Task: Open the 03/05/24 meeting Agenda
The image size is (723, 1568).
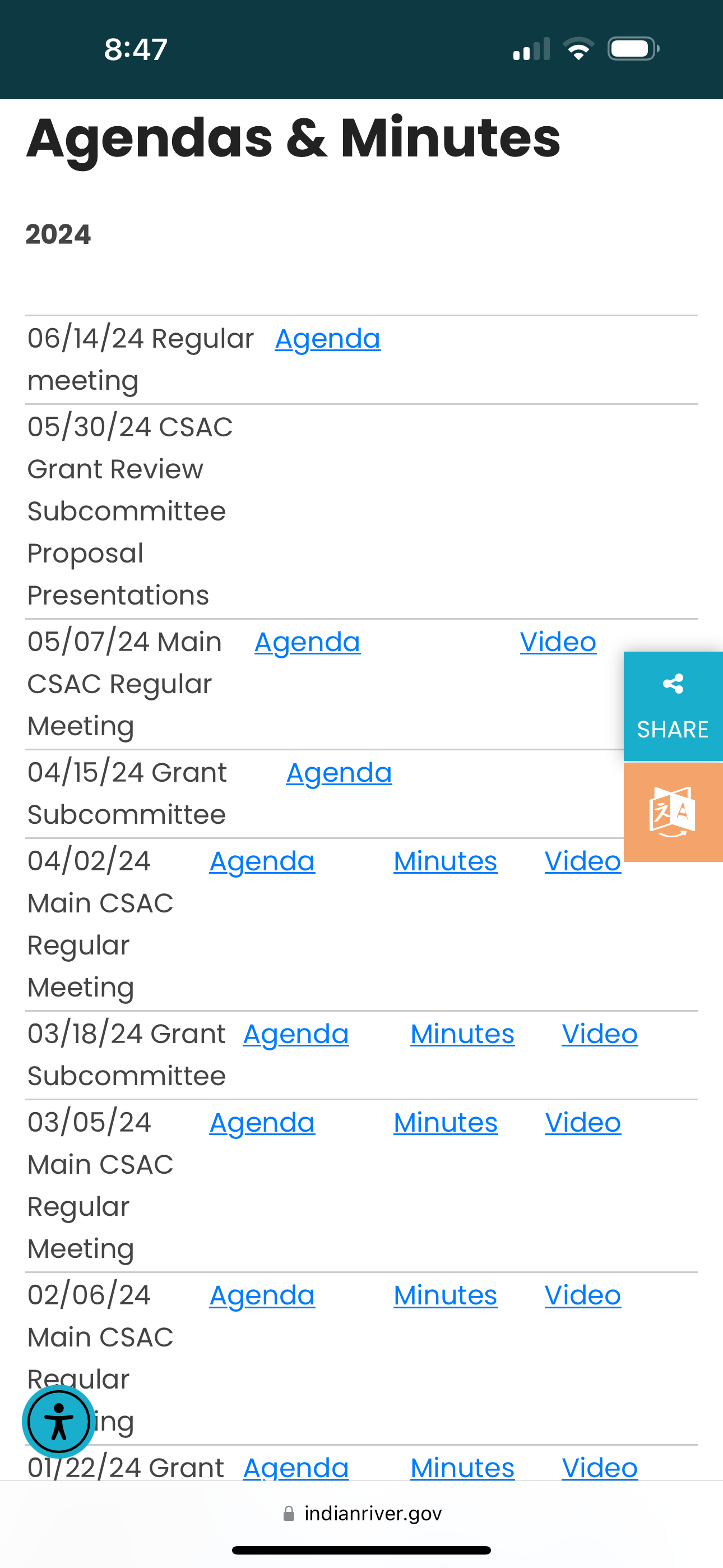Action: (x=262, y=1123)
